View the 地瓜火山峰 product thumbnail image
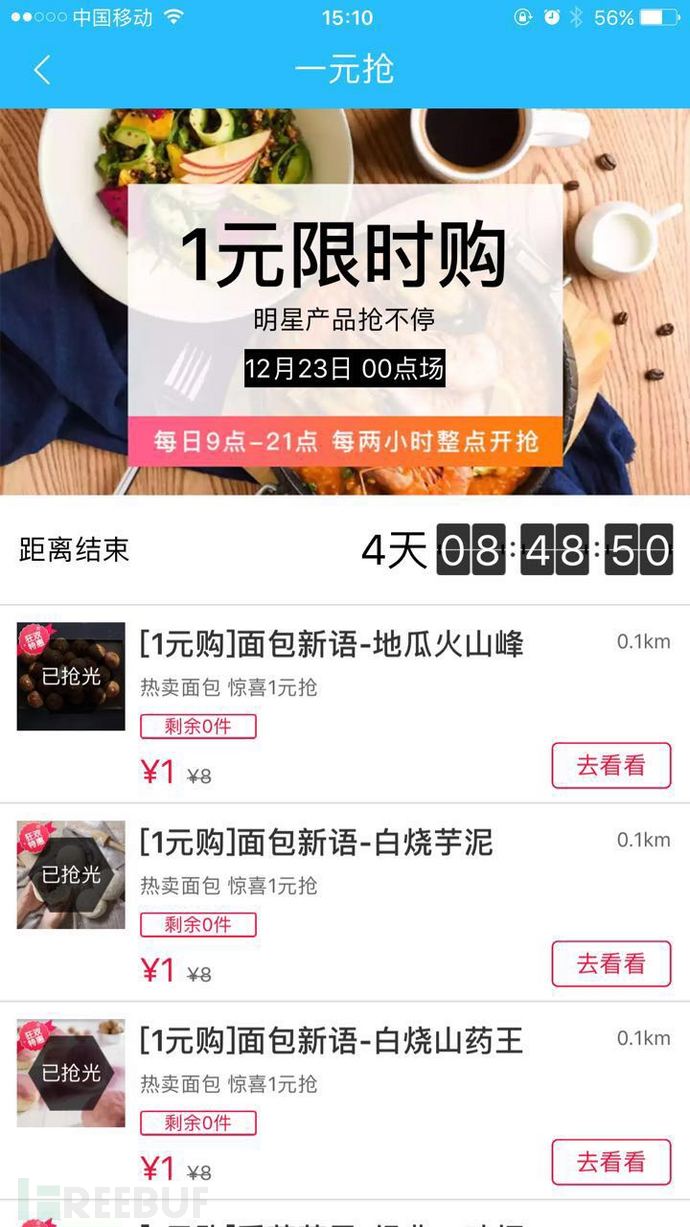Image resolution: width=690 pixels, height=1227 pixels. pyautogui.click(x=71, y=677)
